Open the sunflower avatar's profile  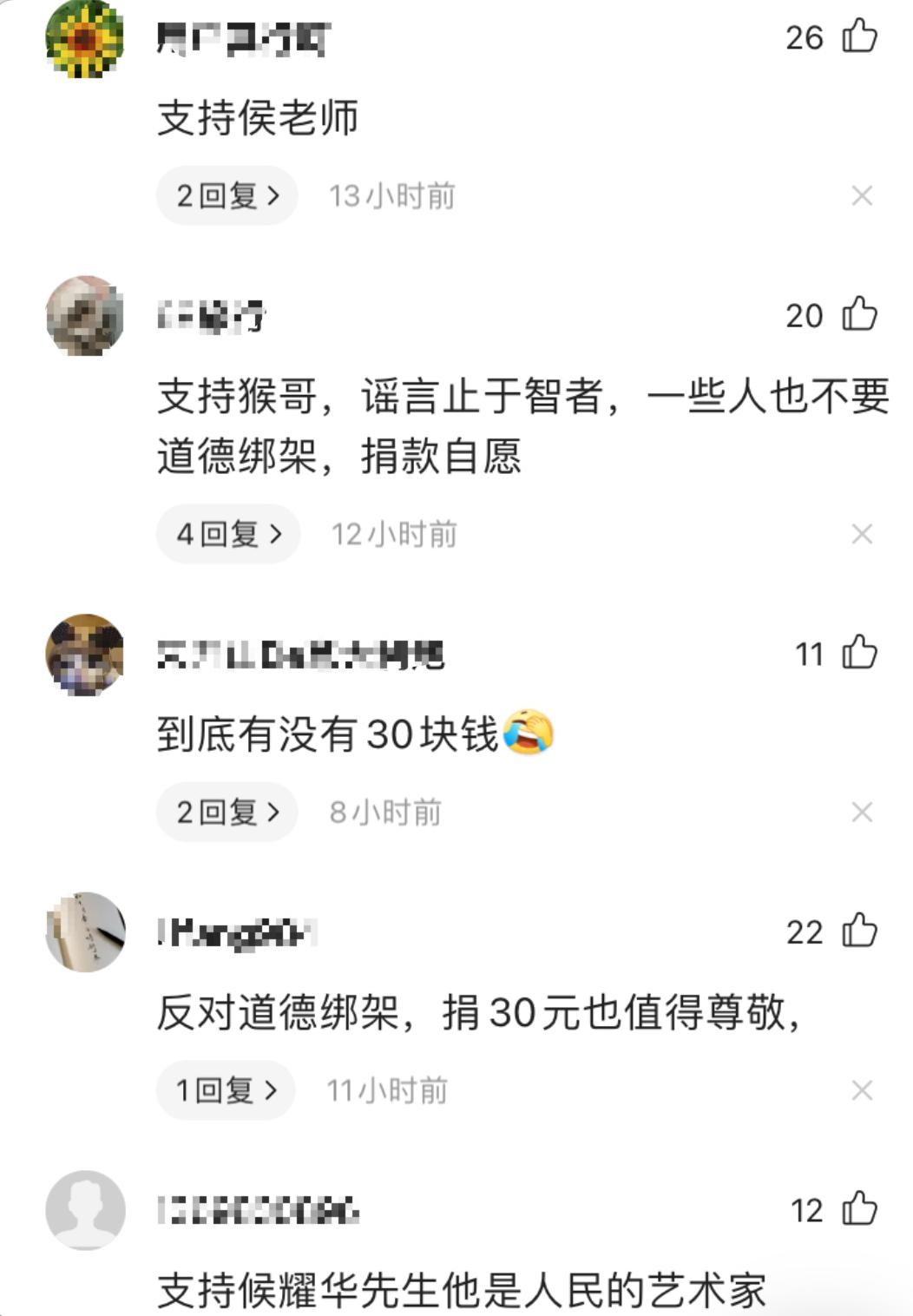pos(84,39)
